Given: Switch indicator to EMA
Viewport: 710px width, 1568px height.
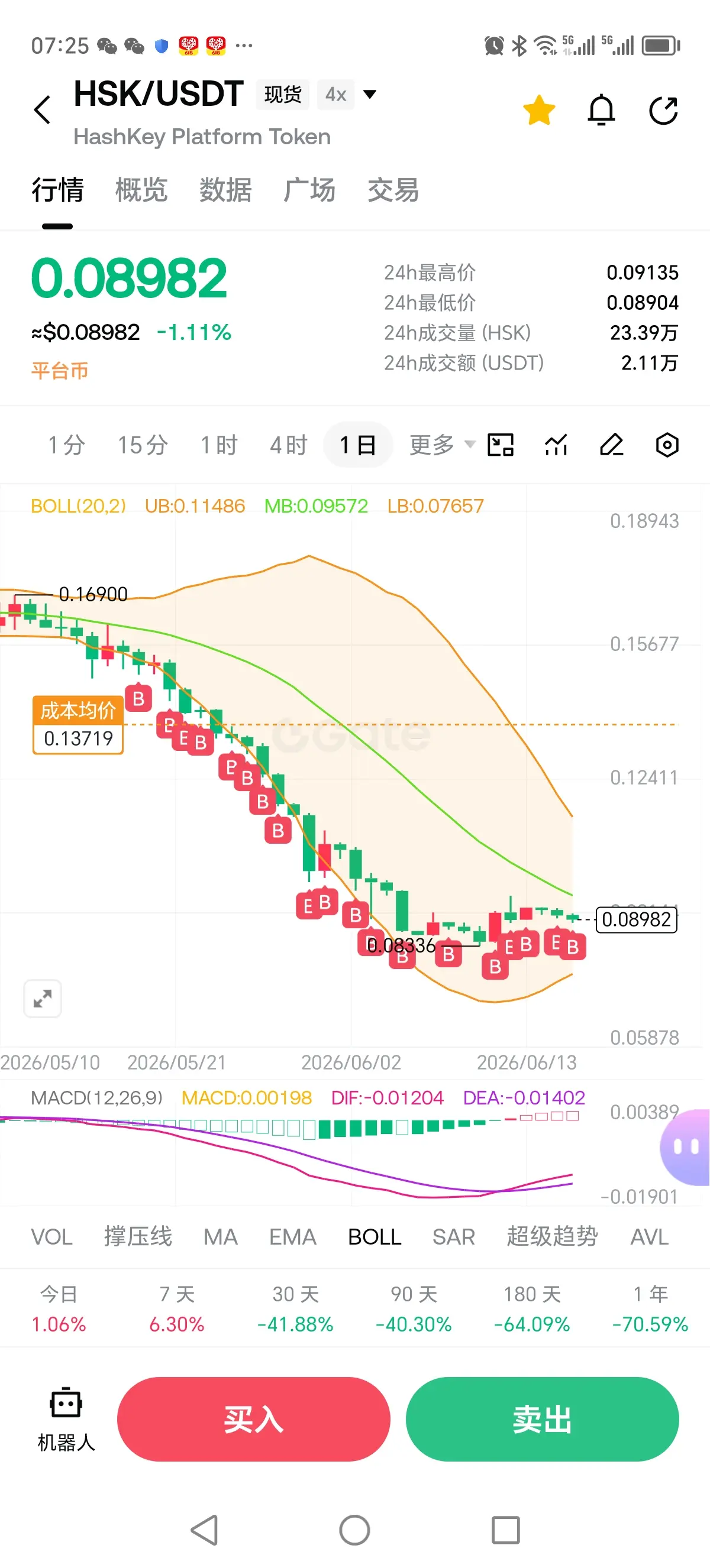Looking at the screenshot, I should click(x=292, y=1236).
